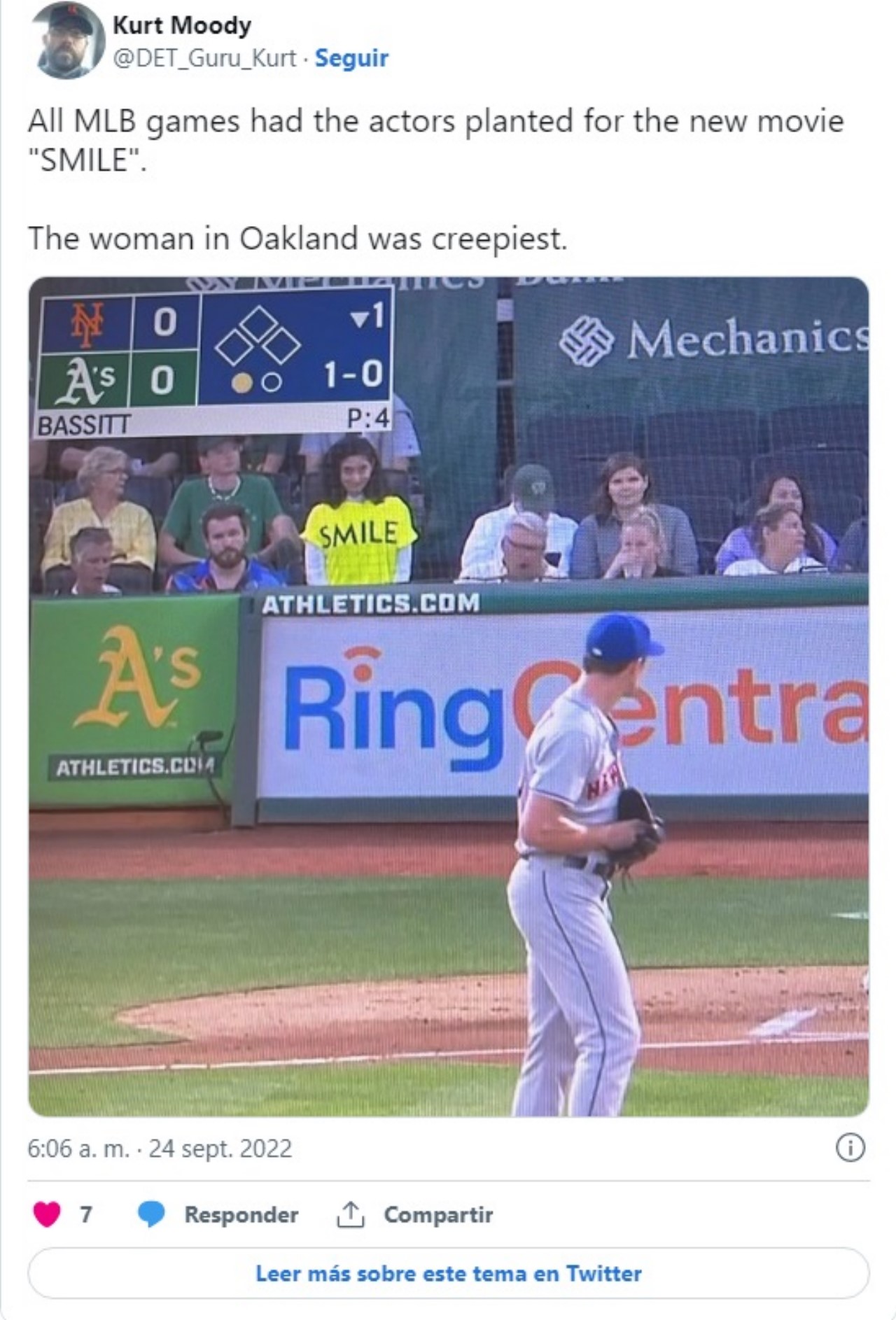
Task: Open Leer más sobre este tema en Twitter
Action: (x=448, y=1273)
